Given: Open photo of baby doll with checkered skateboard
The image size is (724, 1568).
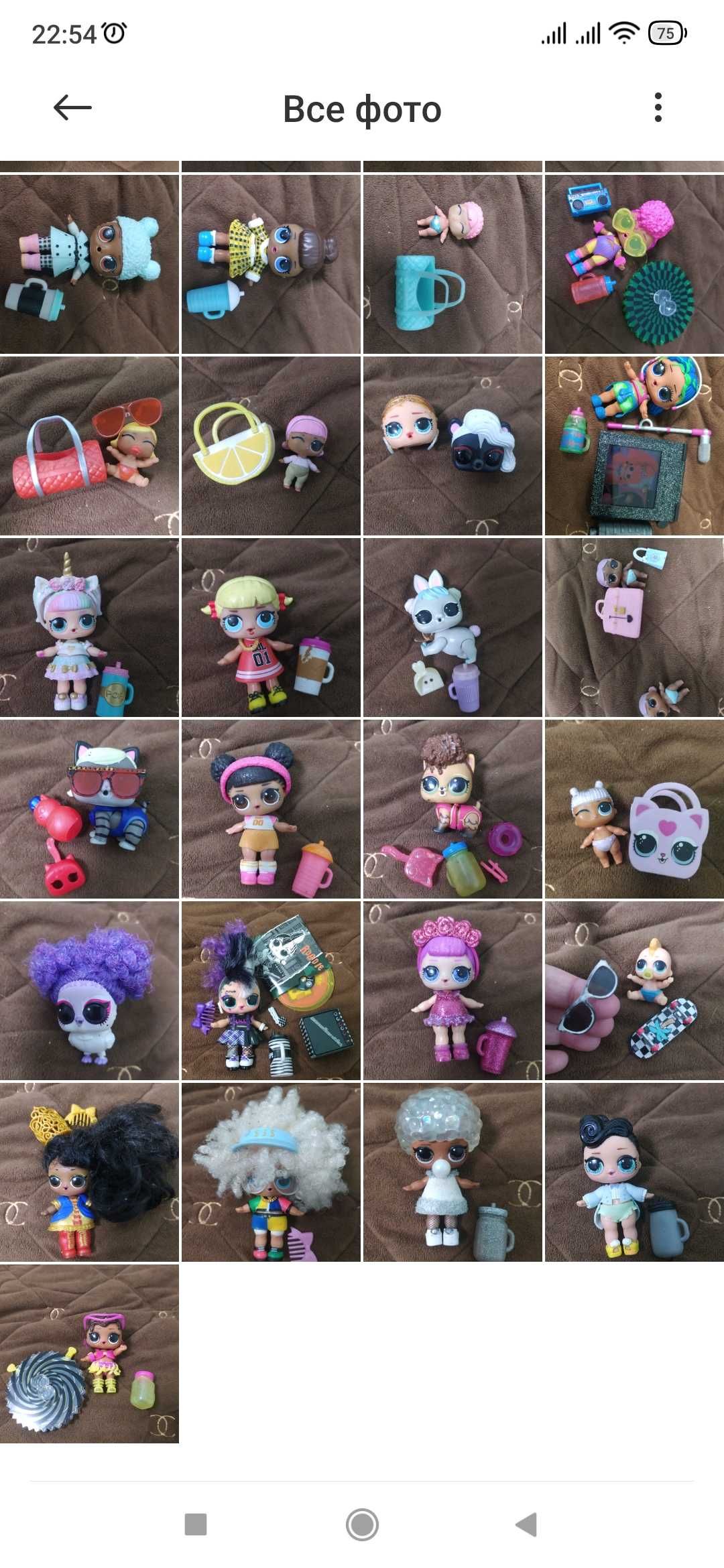Looking at the screenshot, I should click(634, 990).
